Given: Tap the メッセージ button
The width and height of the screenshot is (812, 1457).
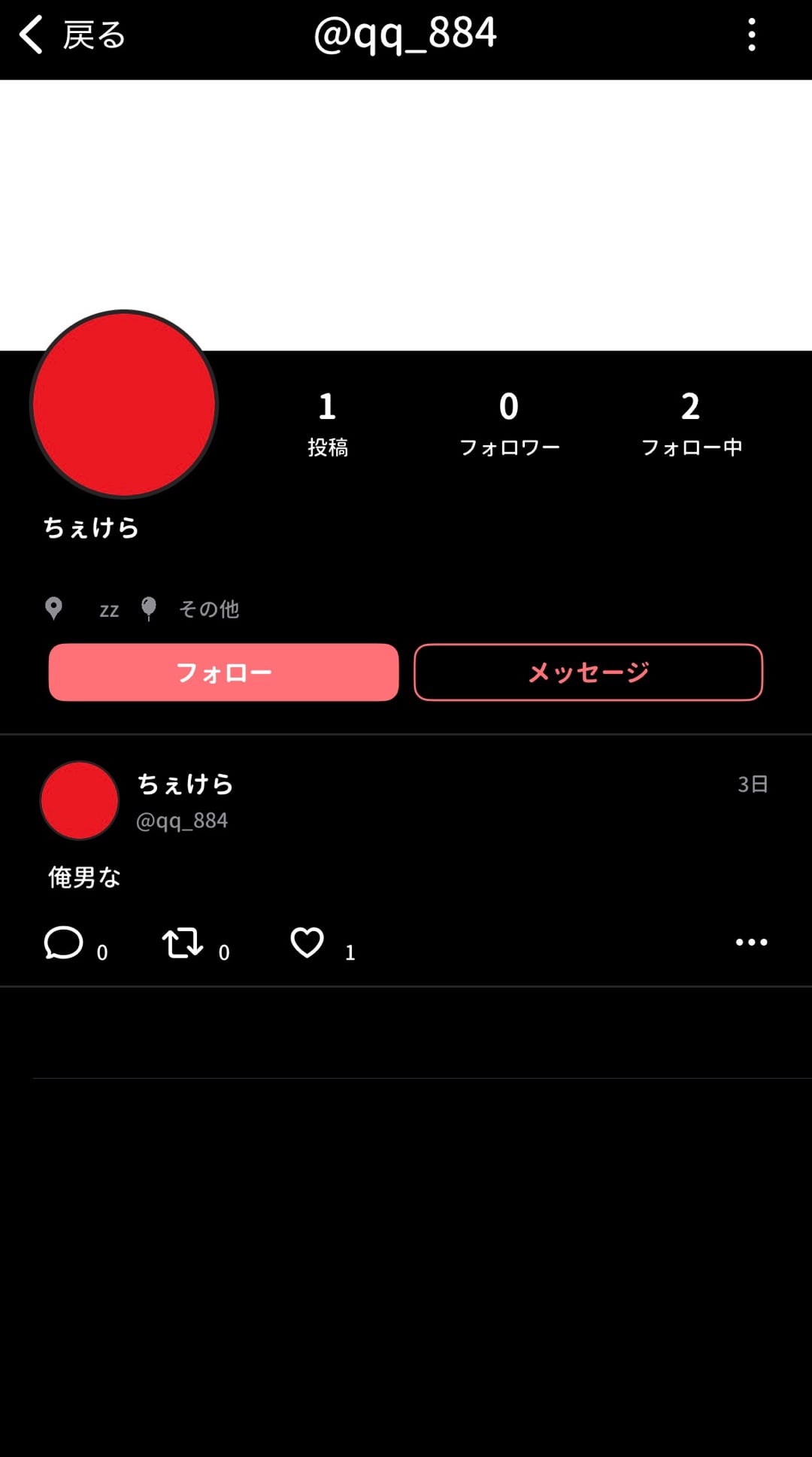Looking at the screenshot, I should 588,672.
